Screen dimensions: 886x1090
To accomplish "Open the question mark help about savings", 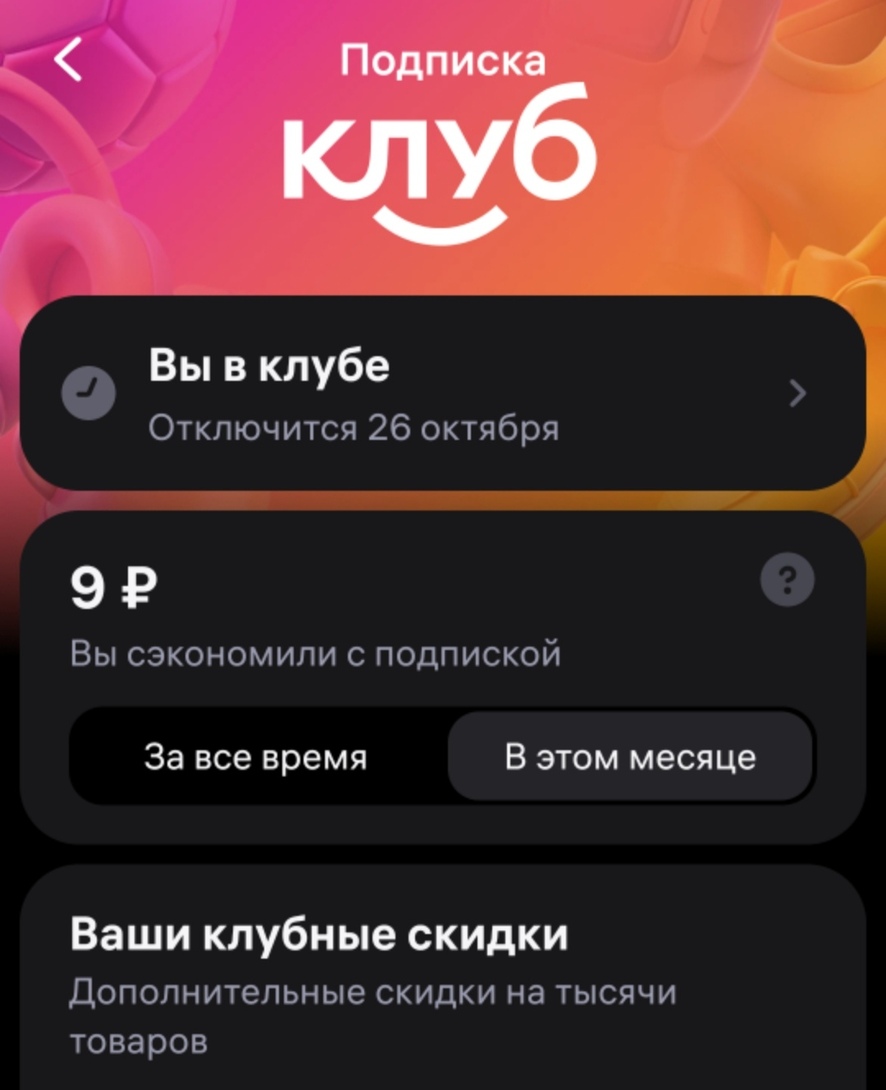I will click(787, 580).
